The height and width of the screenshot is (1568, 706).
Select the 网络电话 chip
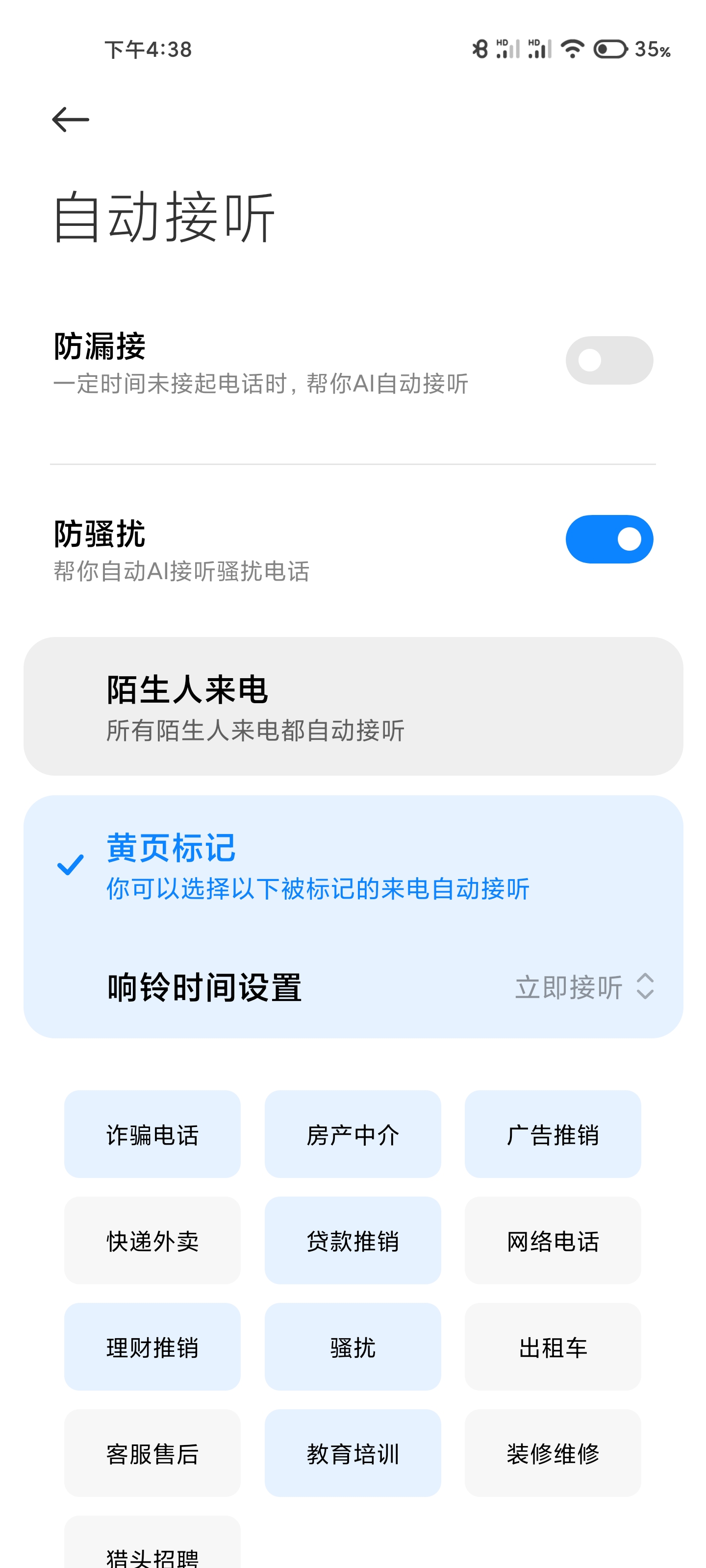pyautogui.click(x=552, y=1241)
